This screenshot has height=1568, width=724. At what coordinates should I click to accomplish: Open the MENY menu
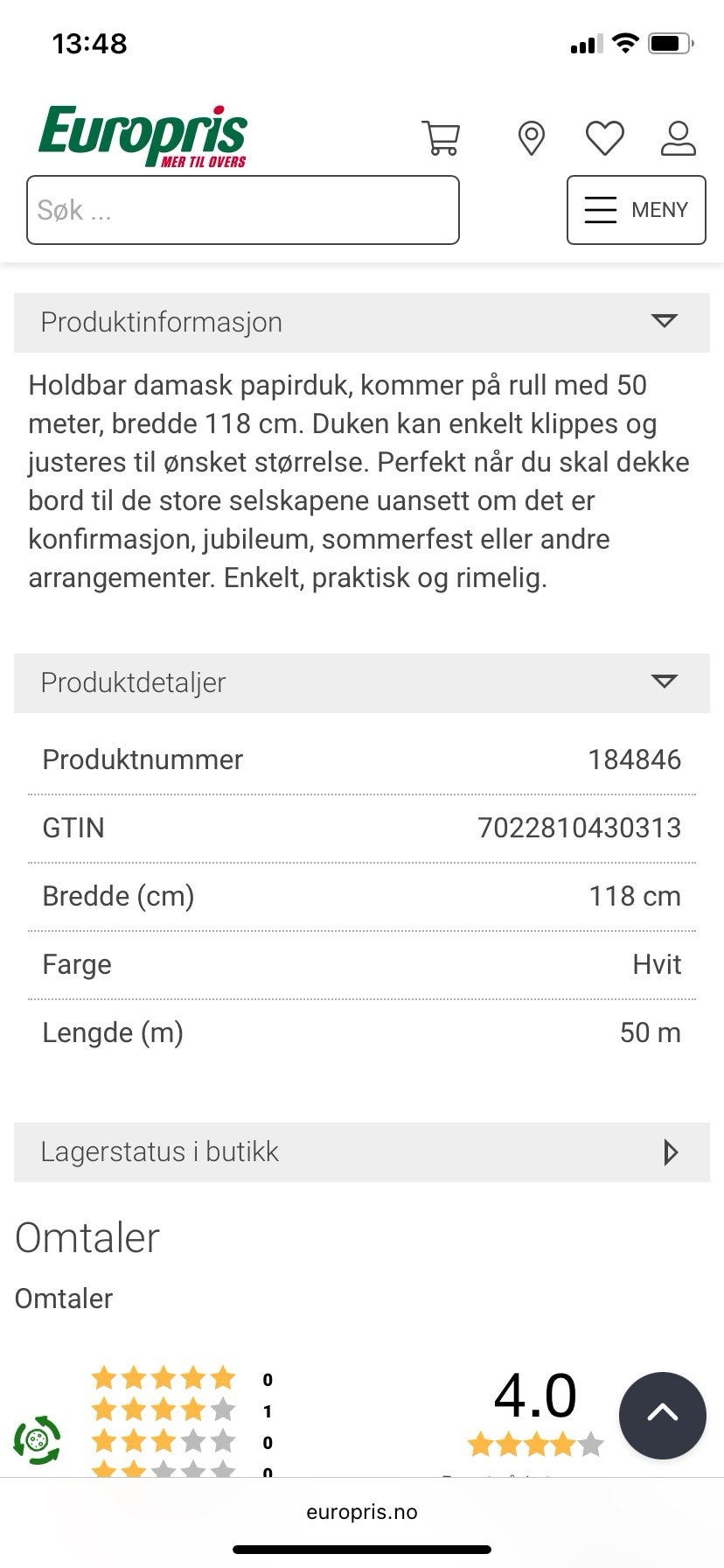(x=636, y=210)
